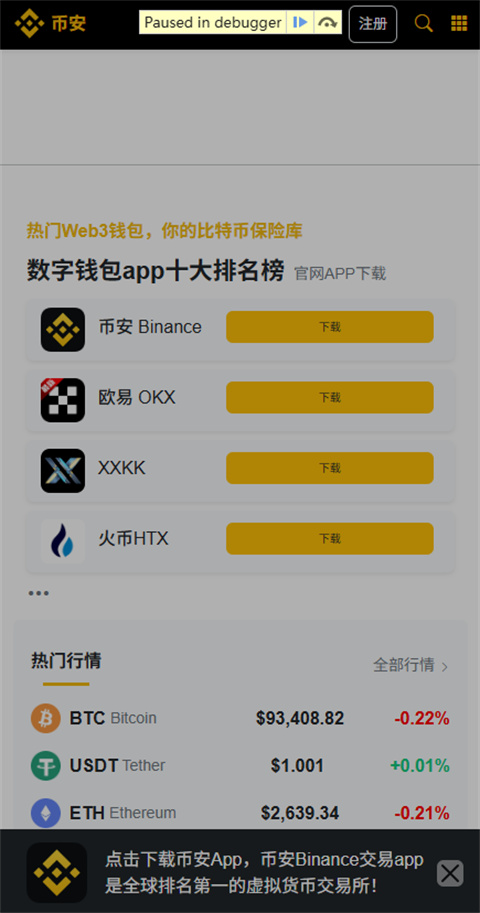Download the 火币HTX app
Viewport: 480px width, 913px height.
(x=330, y=538)
